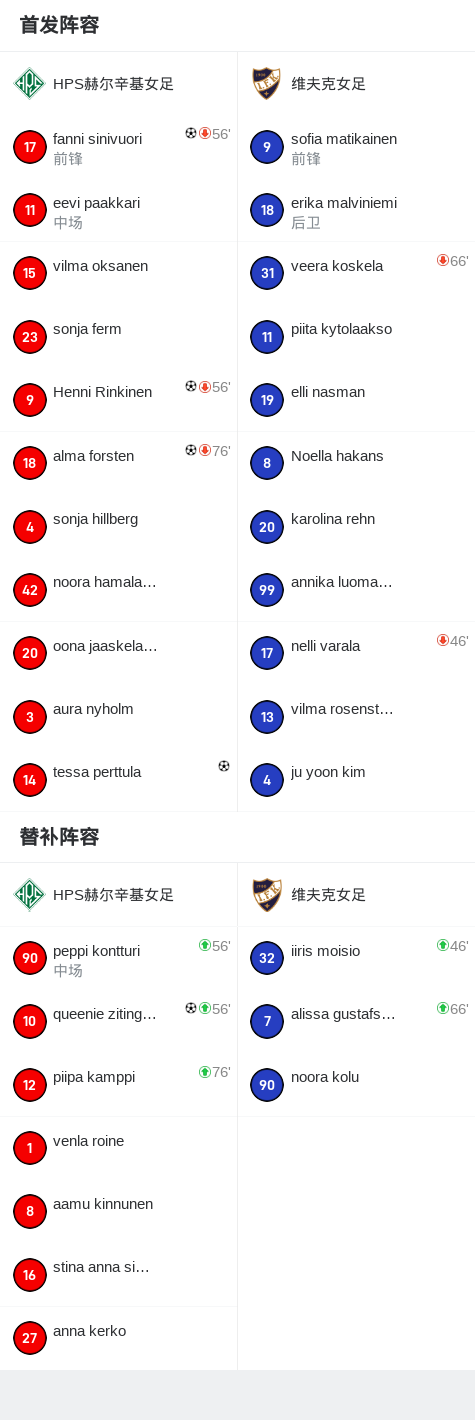Select bench player noora kolu

point(356,1085)
